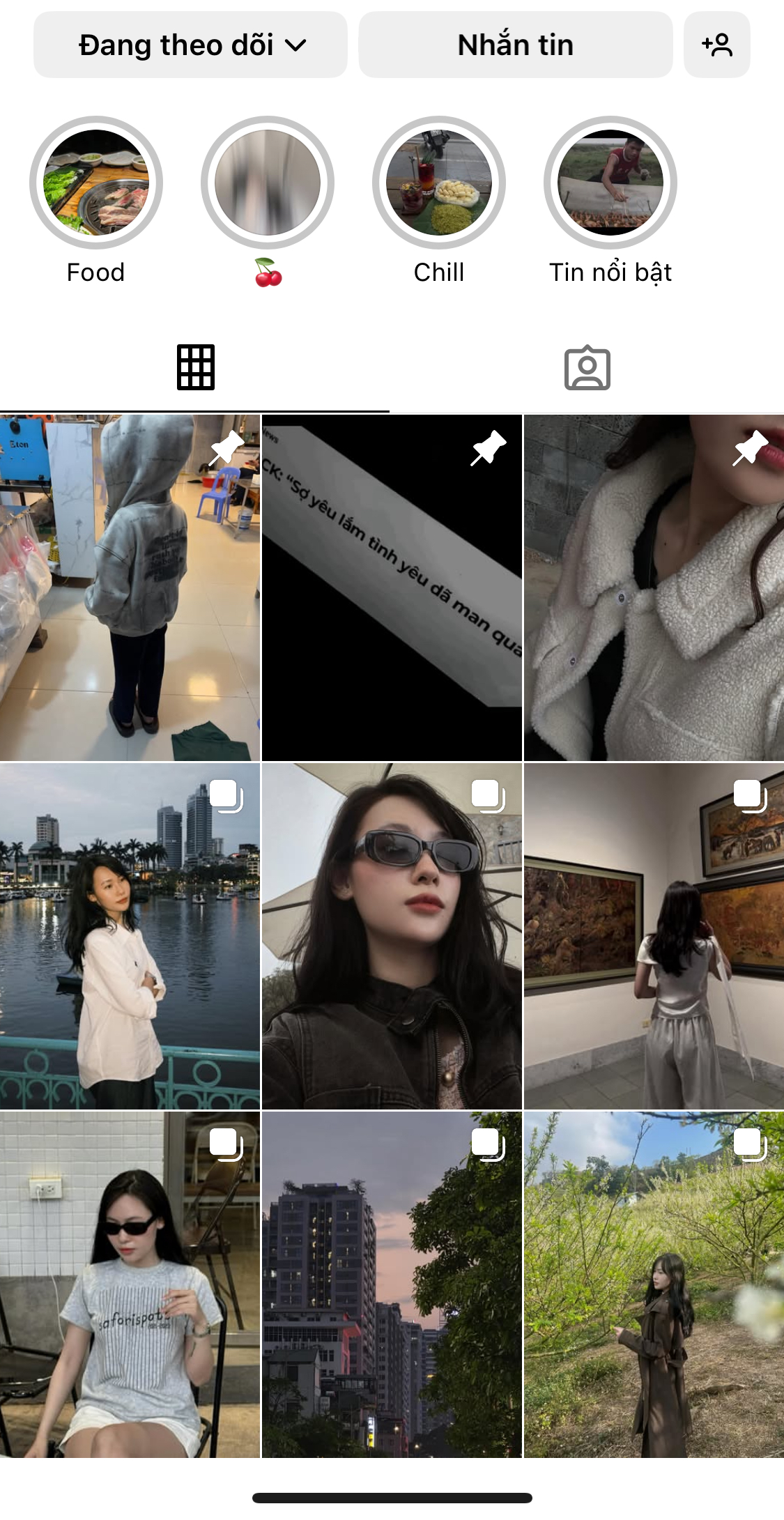Open post of woman in blossoming orchard
This screenshot has width=784, height=1520.
tap(654, 1284)
